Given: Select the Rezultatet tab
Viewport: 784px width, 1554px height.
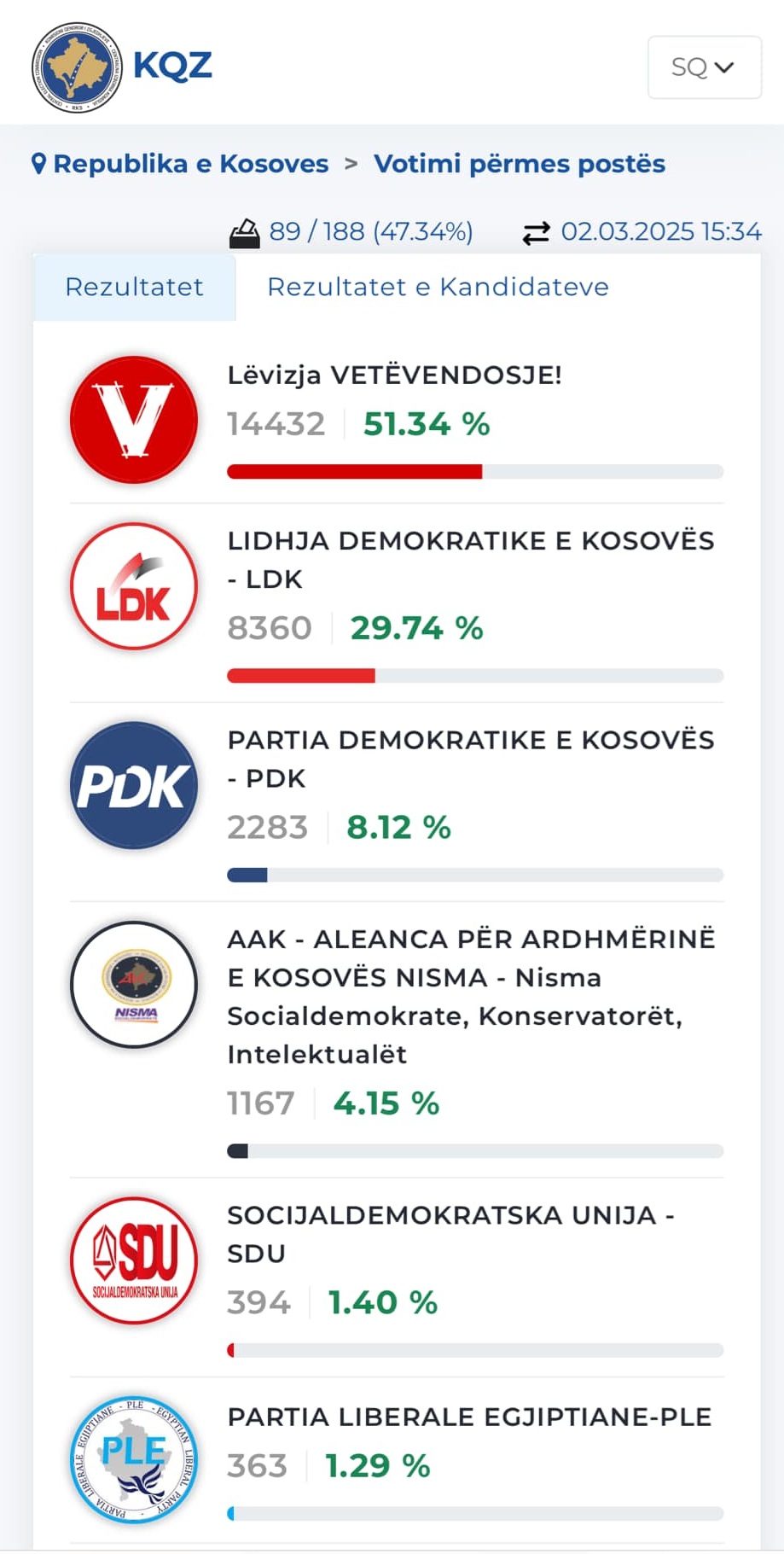Looking at the screenshot, I should pos(134,287).
